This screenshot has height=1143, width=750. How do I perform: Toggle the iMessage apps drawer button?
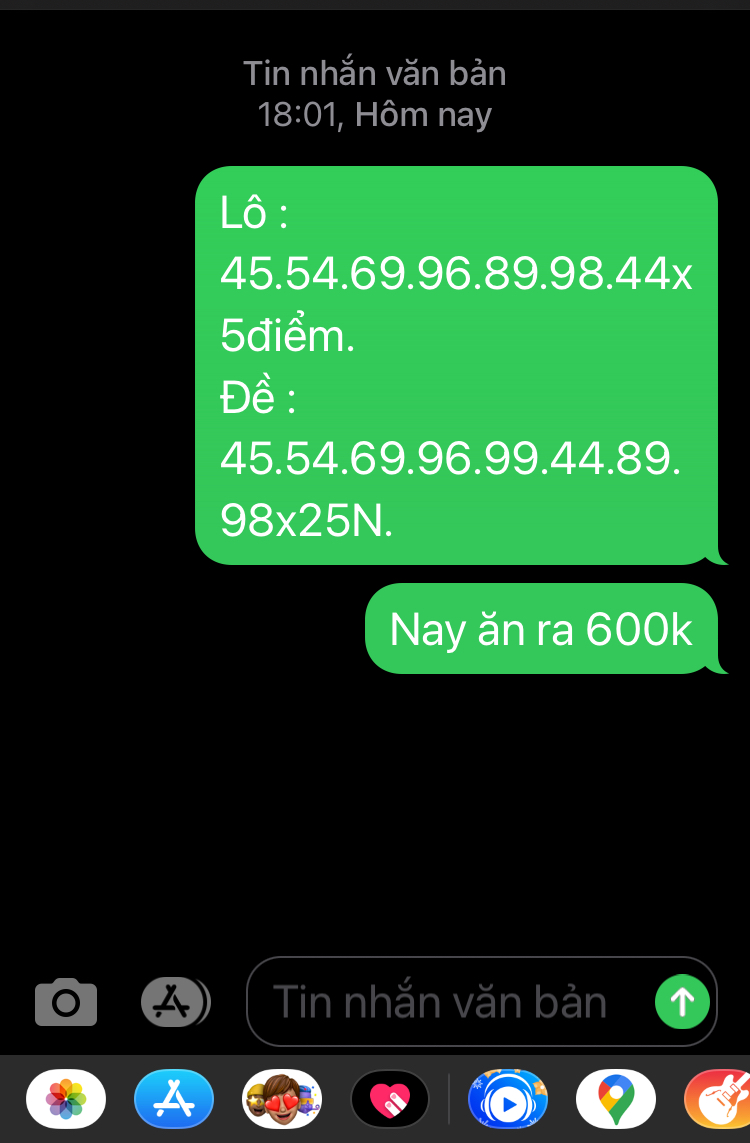click(x=174, y=1001)
